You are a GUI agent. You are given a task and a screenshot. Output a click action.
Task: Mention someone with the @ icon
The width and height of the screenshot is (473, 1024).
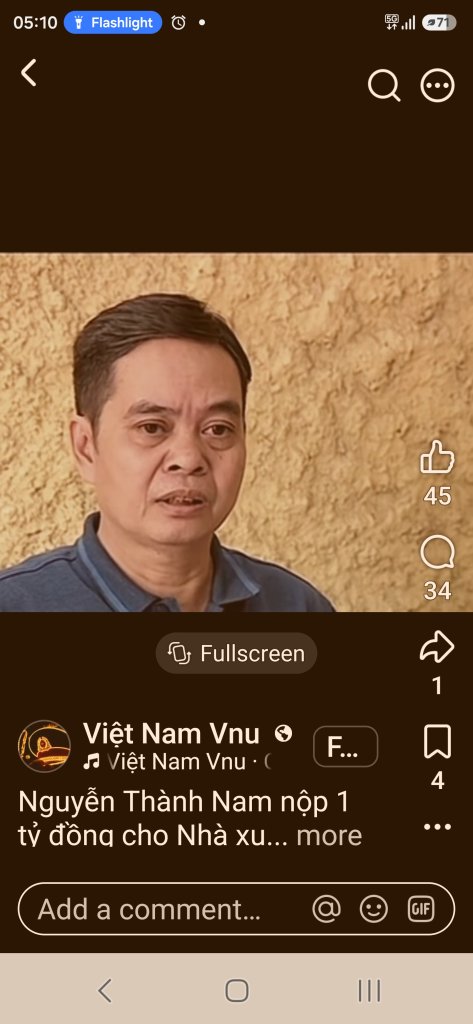(327, 909)
